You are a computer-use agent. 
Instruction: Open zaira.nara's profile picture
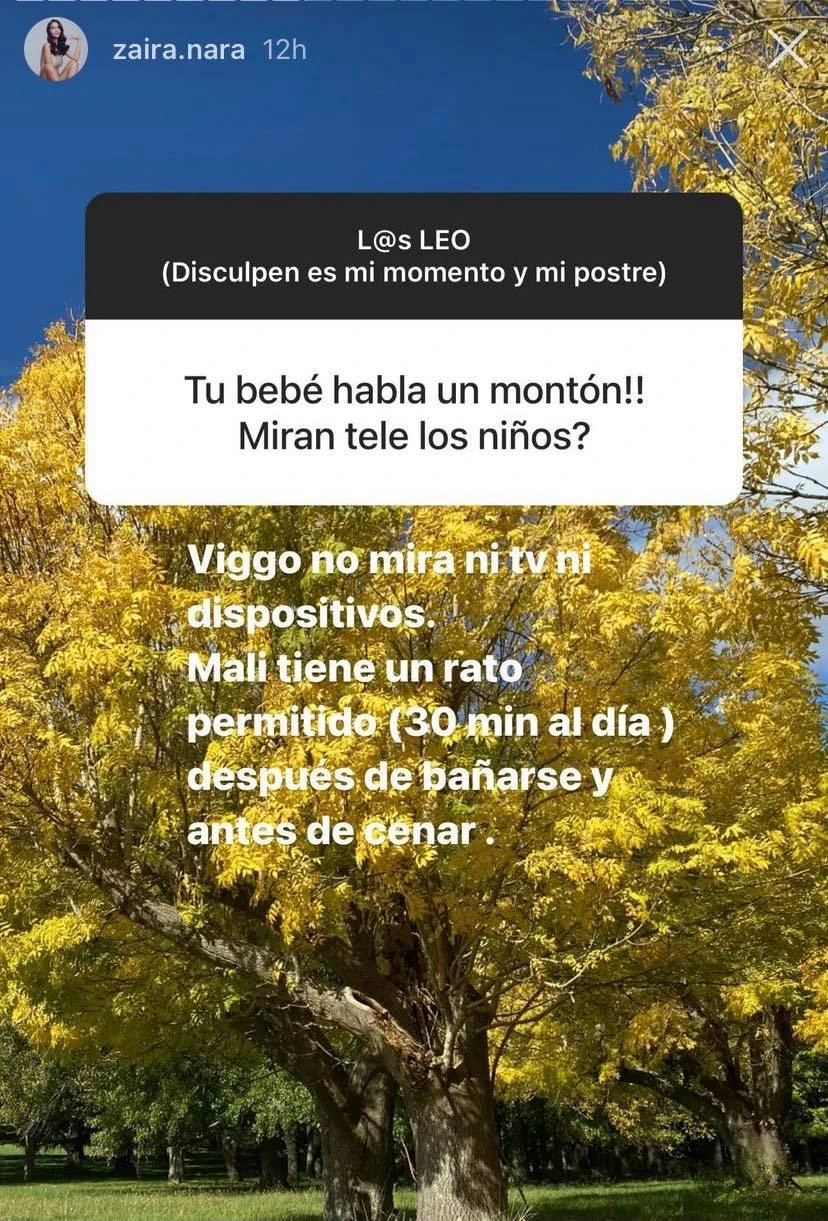tap(55, 49)
